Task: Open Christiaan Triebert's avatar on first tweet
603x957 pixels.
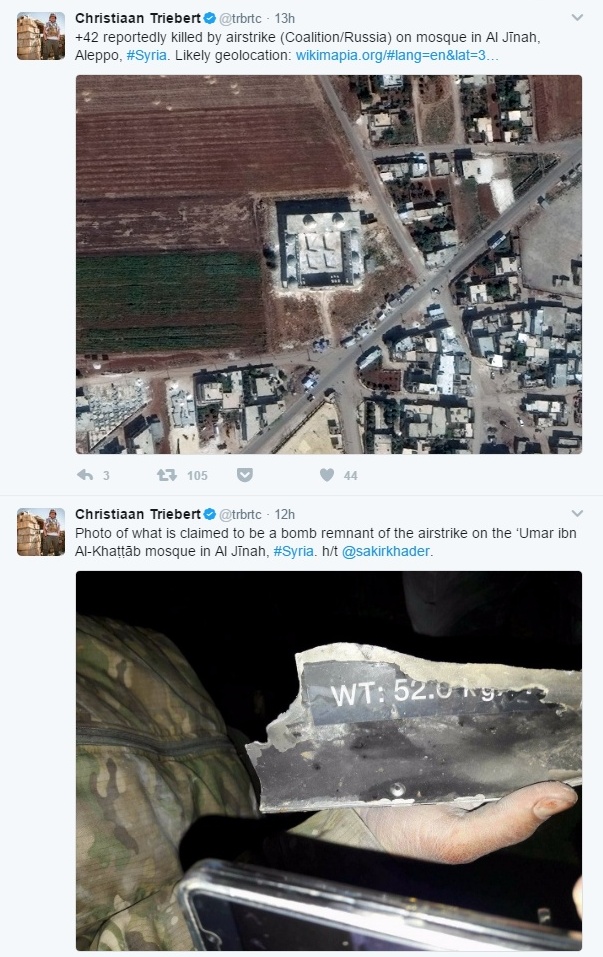Action: (40, 36)
